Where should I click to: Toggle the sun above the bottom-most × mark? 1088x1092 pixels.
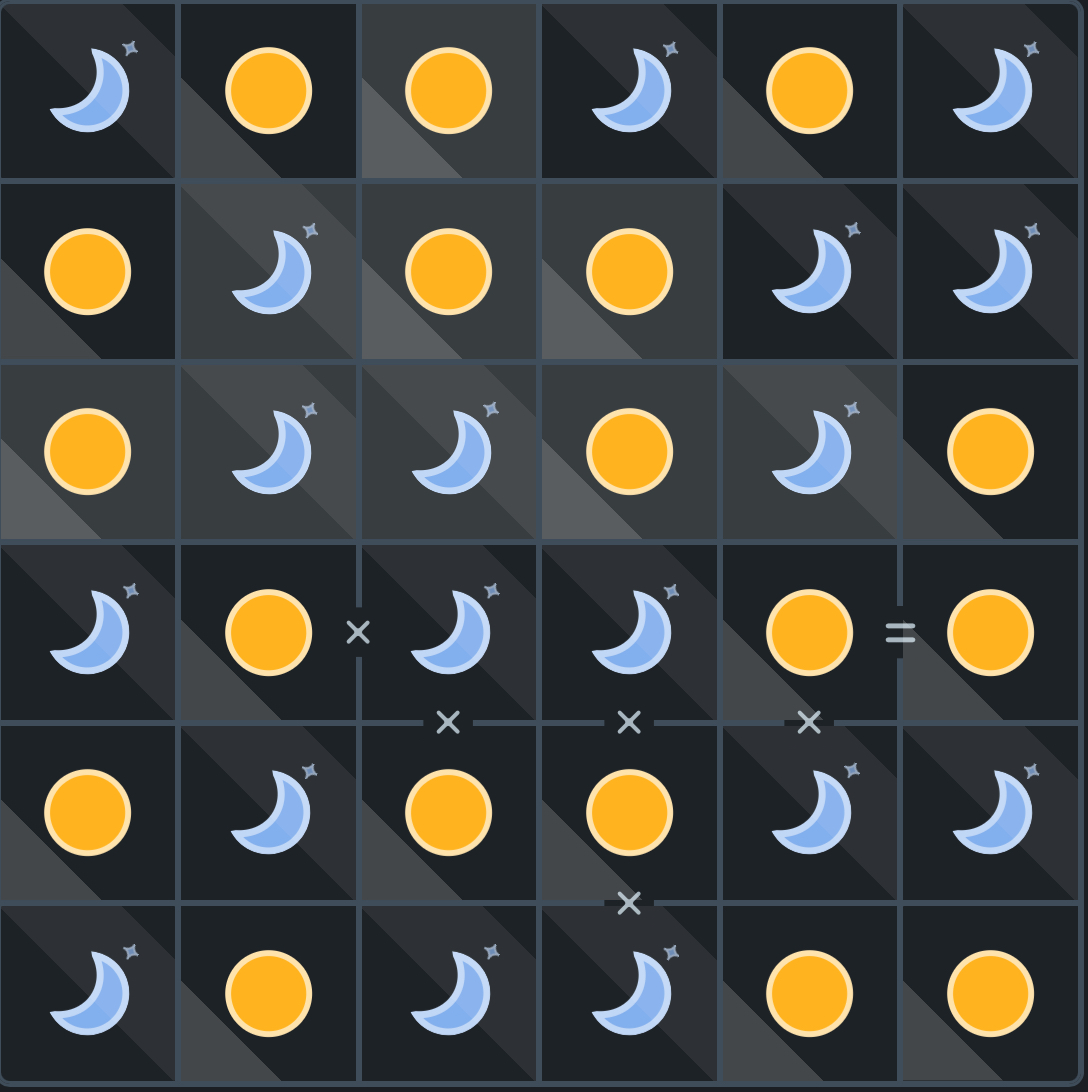point(629,812)
